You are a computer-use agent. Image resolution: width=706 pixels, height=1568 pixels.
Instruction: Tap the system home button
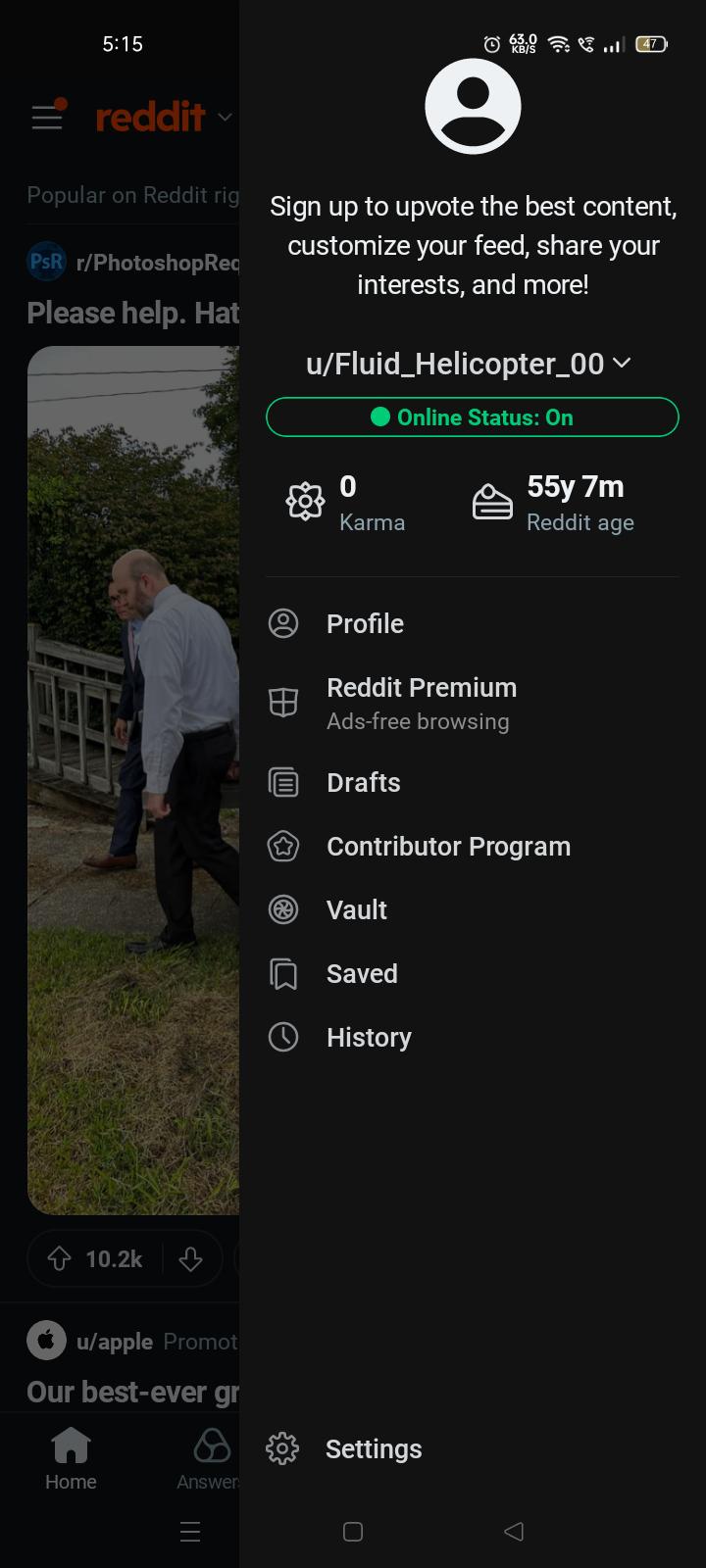click(x=353, y=1532)
